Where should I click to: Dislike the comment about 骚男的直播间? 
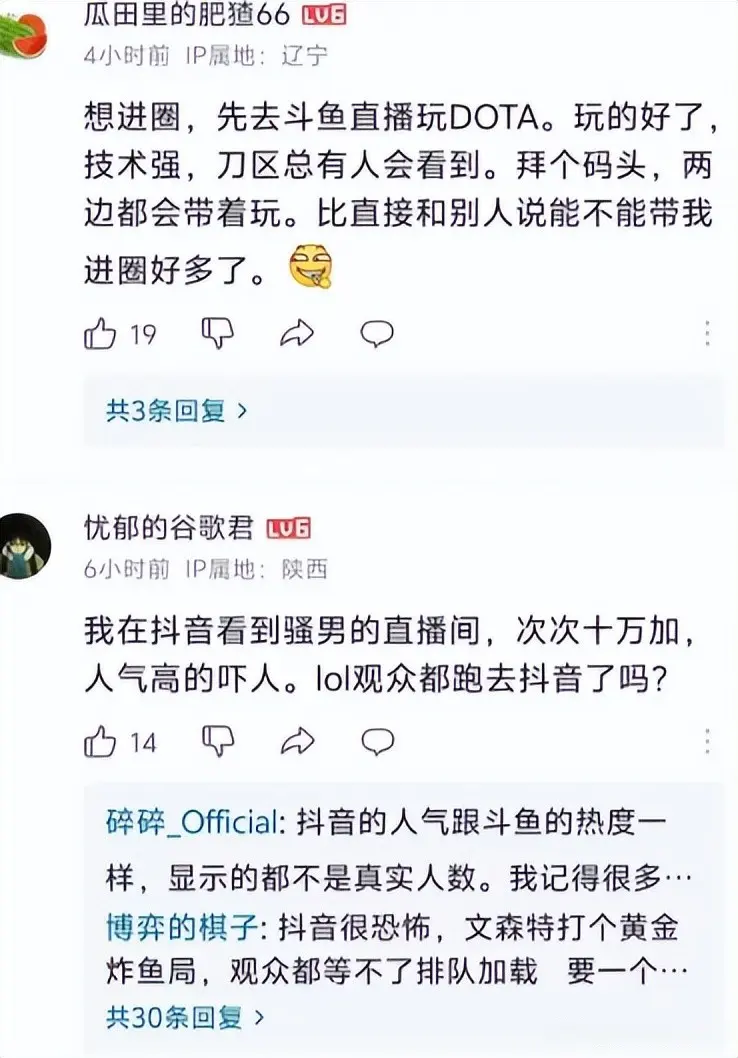[x=218, y=741]
